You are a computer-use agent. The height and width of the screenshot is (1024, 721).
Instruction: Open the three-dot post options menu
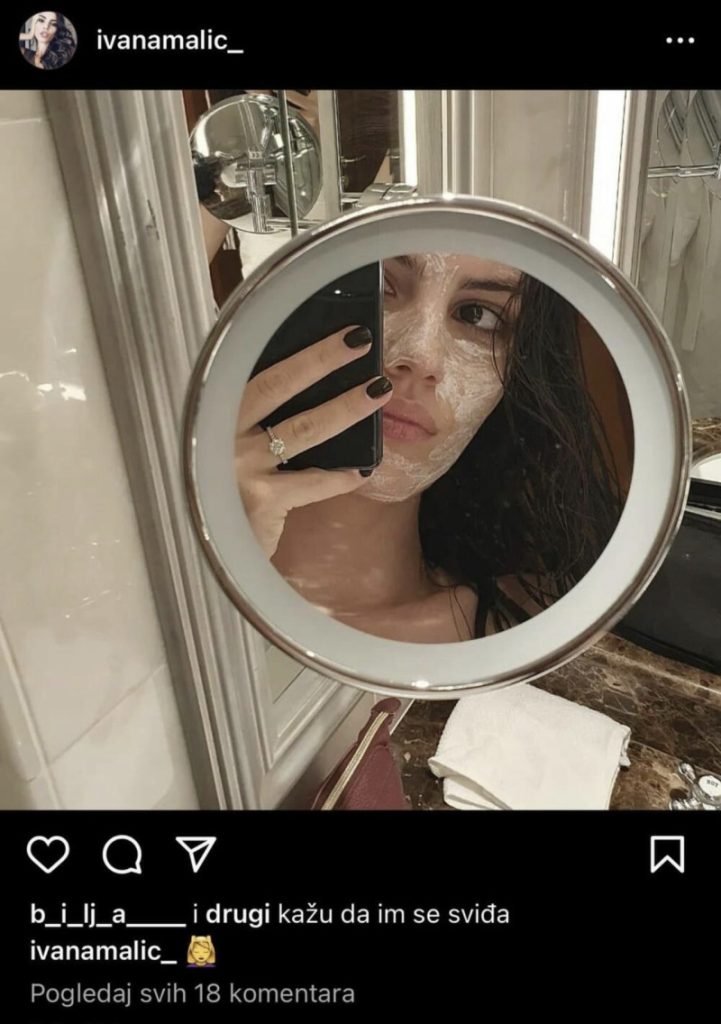[679, 41]
